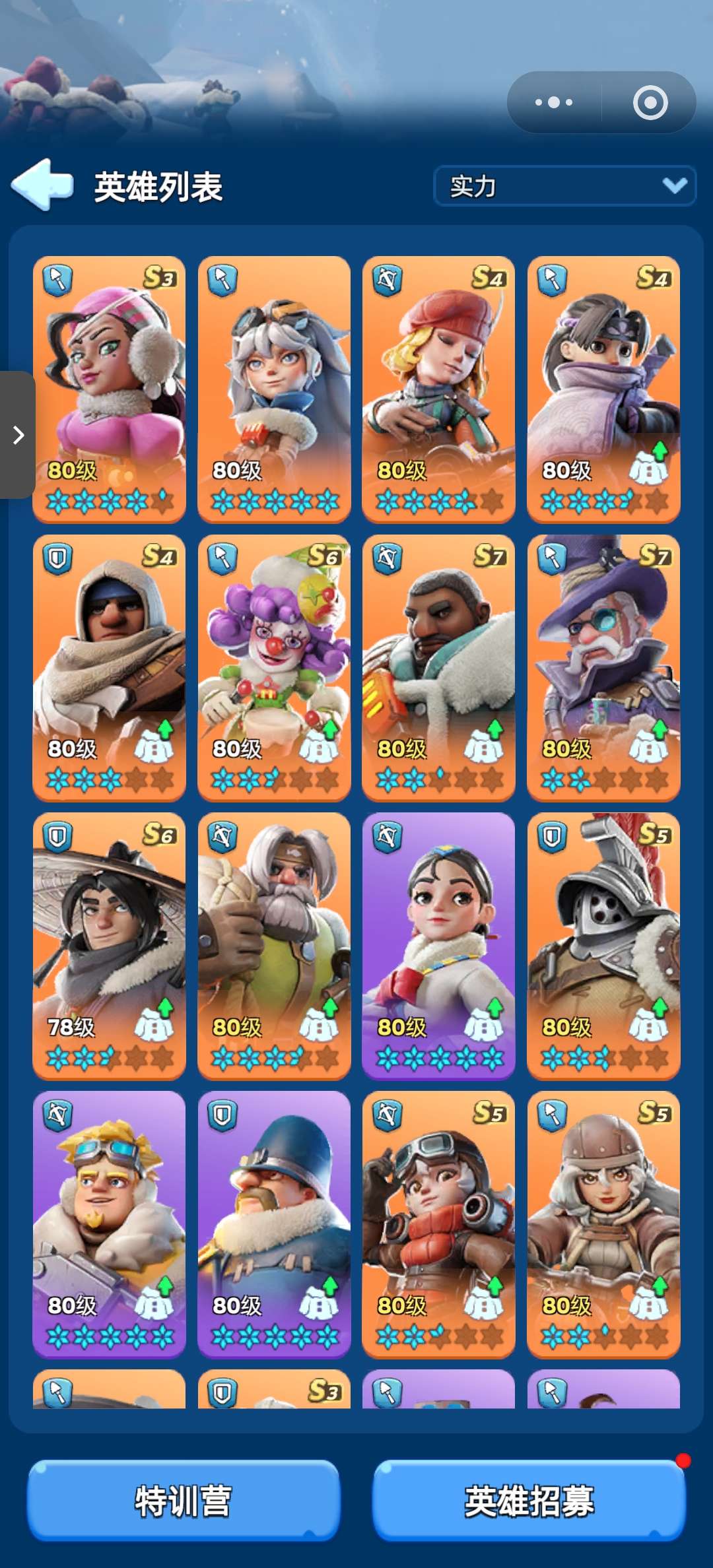Select the silver-haired goggles girl hero card
The image size is (713, 1568).
point(274,389)
